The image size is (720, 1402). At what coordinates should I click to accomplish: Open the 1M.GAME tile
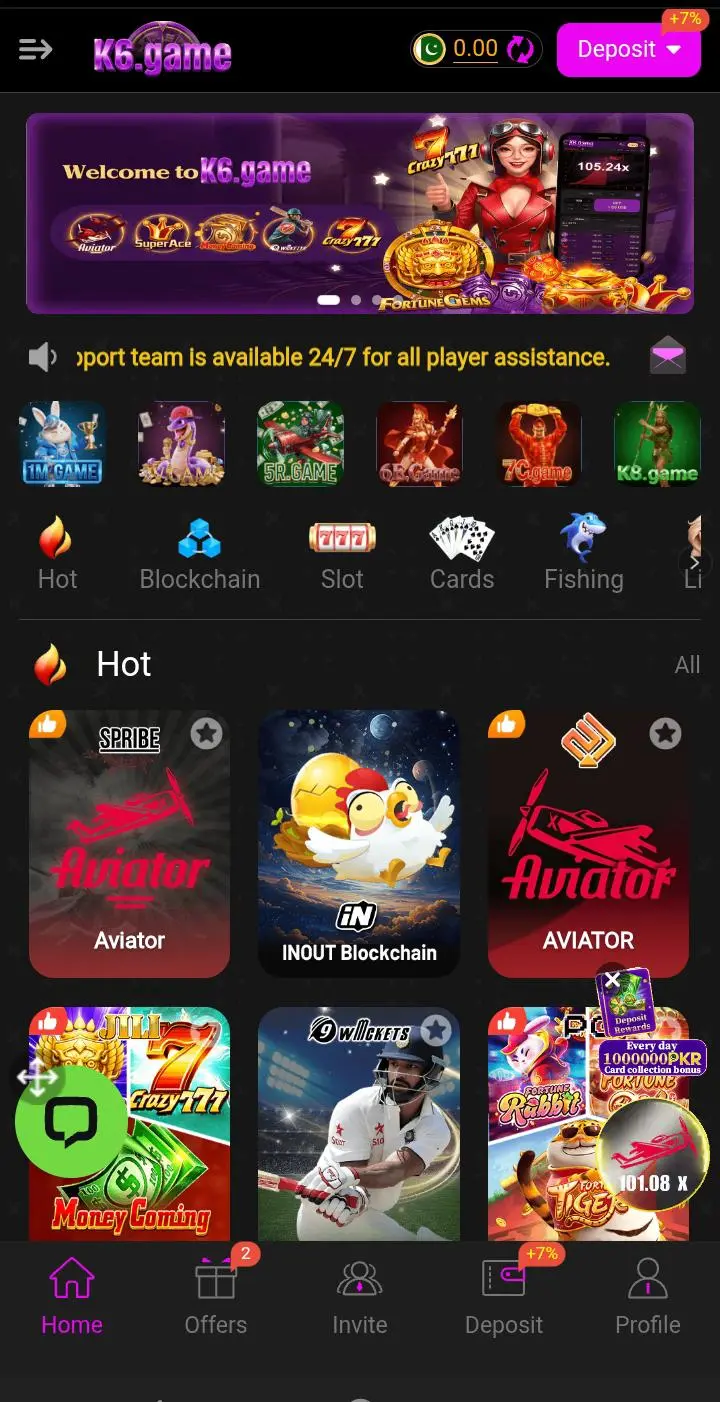click(x=62, y=444)
